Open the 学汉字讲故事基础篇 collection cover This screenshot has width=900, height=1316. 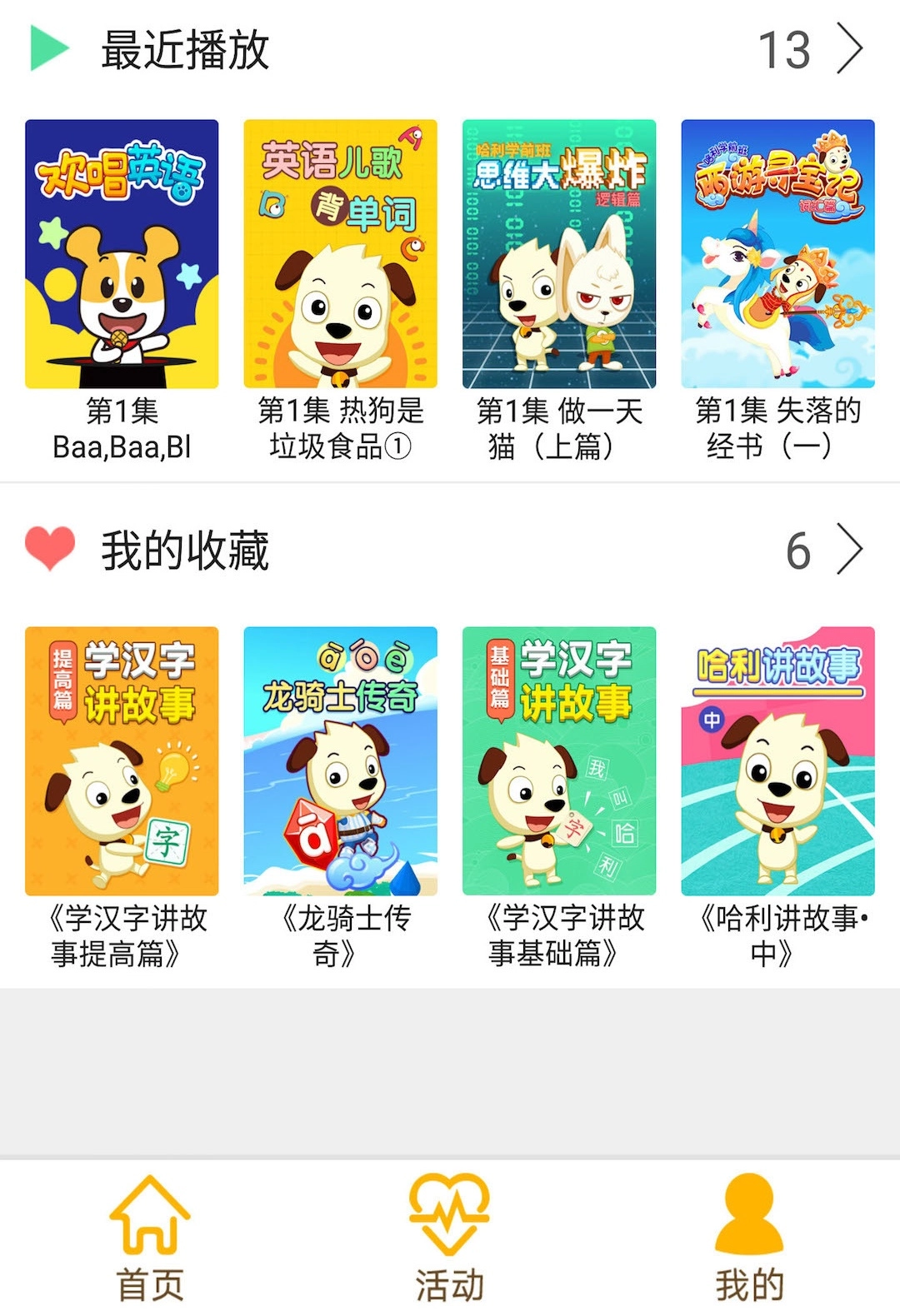558,762
